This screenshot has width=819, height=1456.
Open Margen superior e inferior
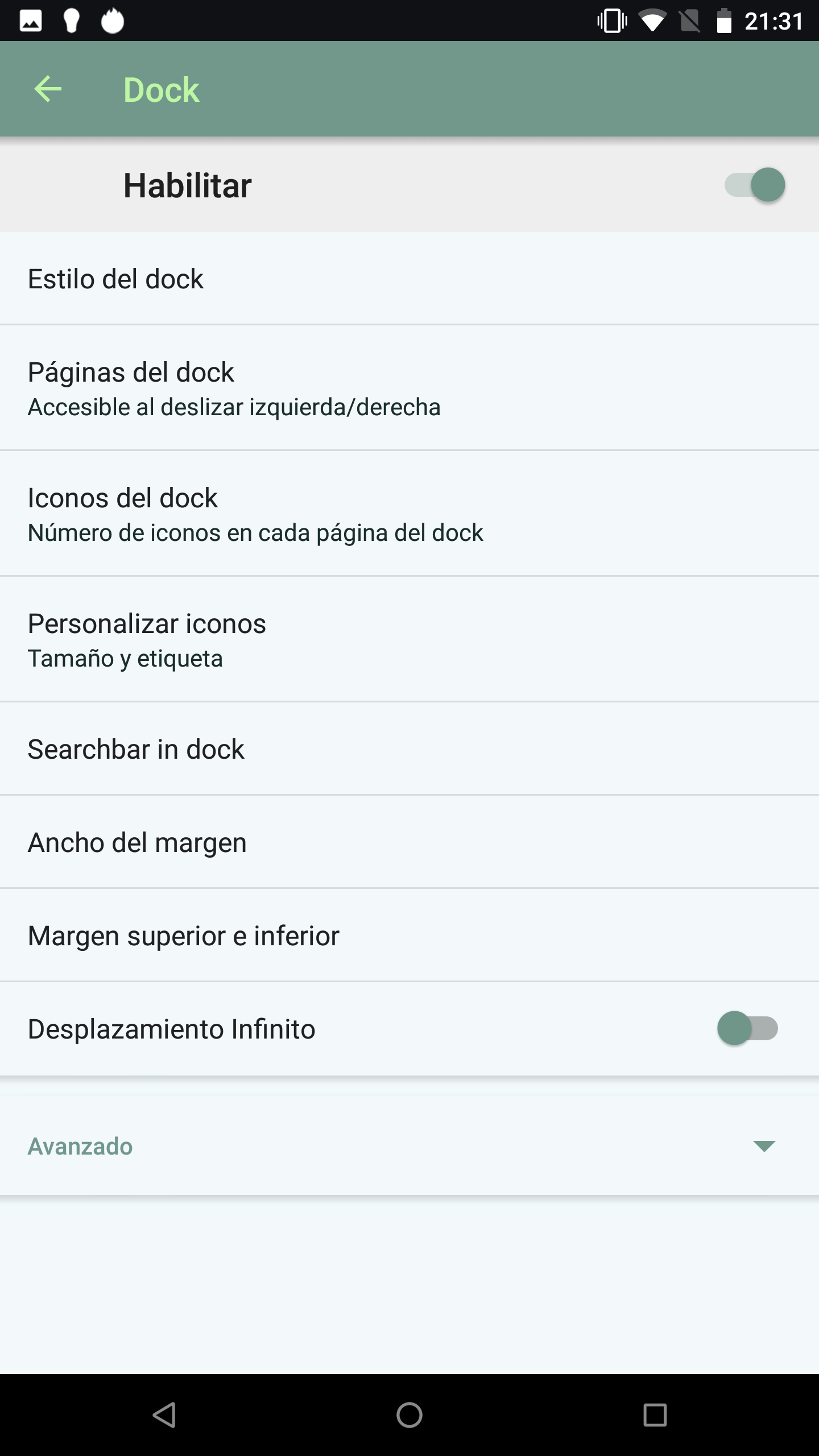tap(409, 935)
